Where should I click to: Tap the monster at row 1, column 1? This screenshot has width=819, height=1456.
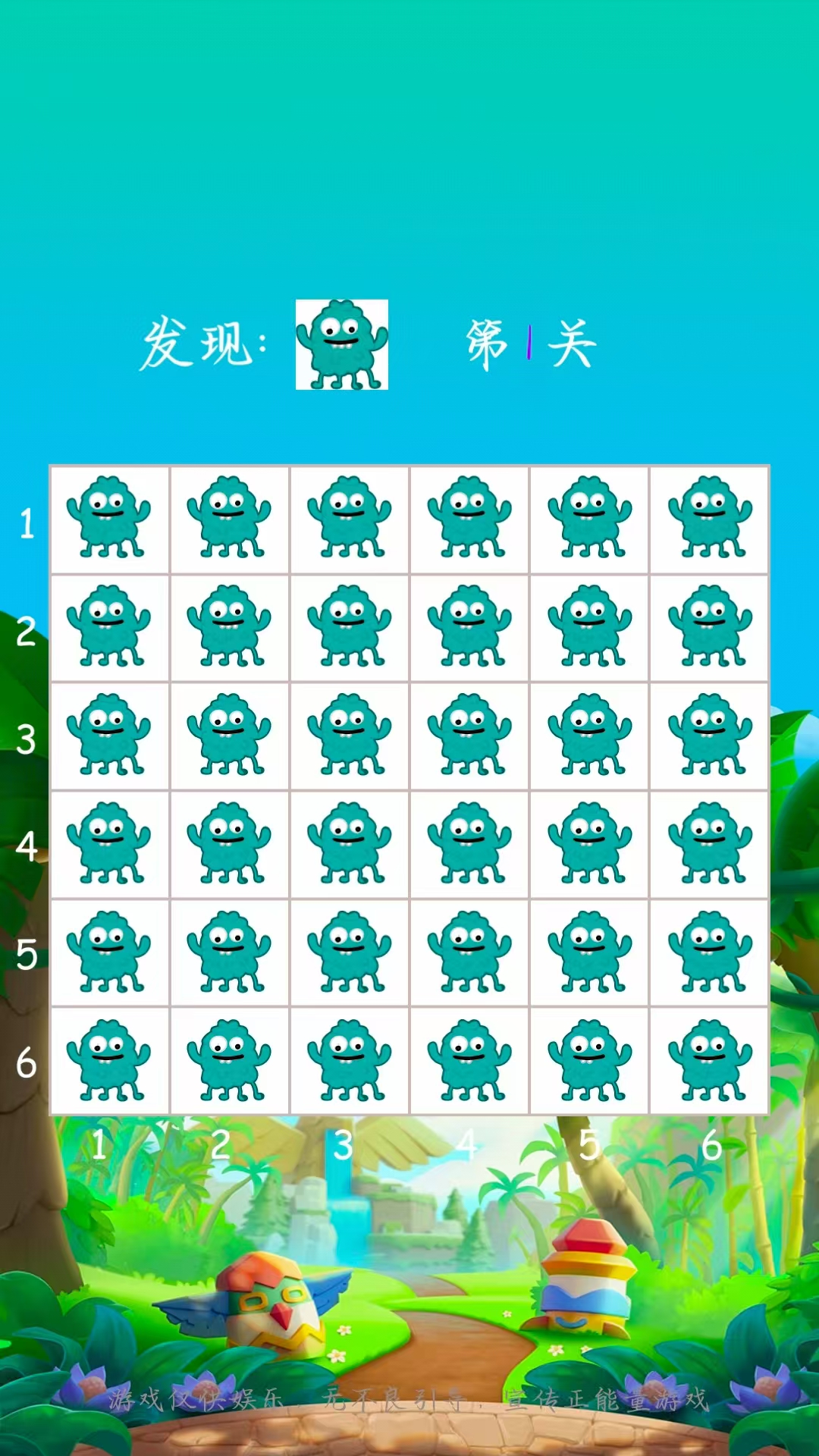pyautogui.click(x=109, y=519)
